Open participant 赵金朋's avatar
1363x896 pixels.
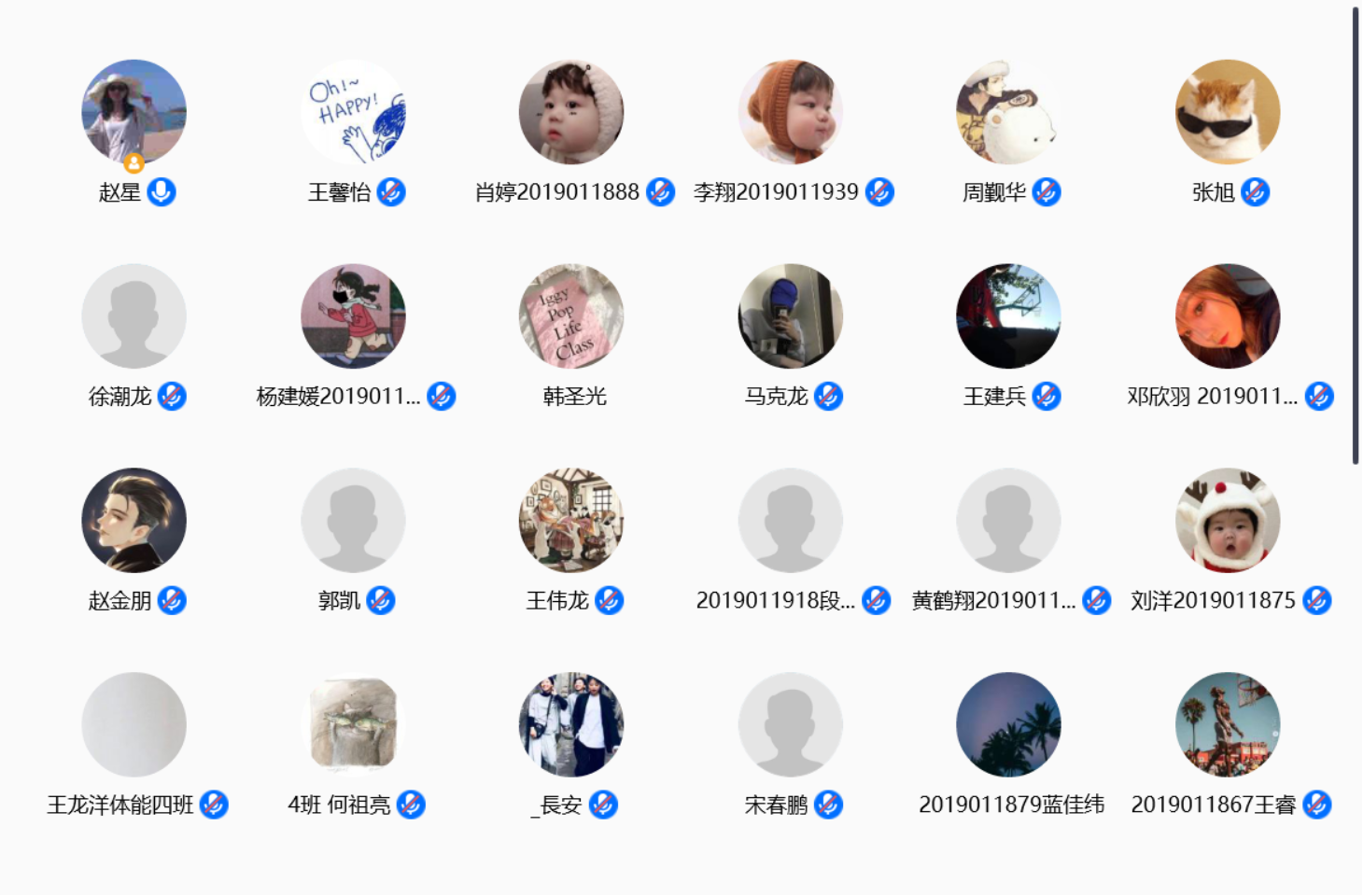tap(133, 520)
